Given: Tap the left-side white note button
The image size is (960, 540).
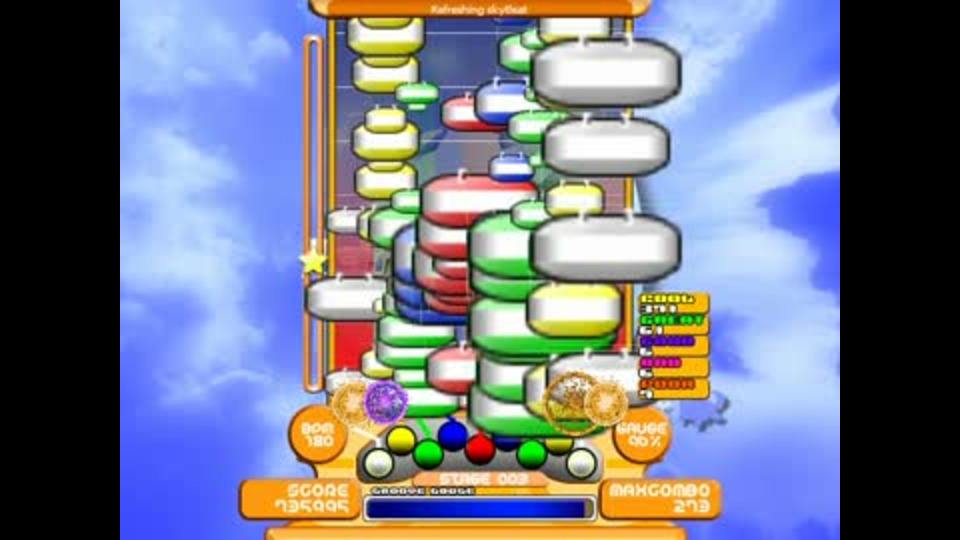Looking at the screenshot, I should click(377, 463).
